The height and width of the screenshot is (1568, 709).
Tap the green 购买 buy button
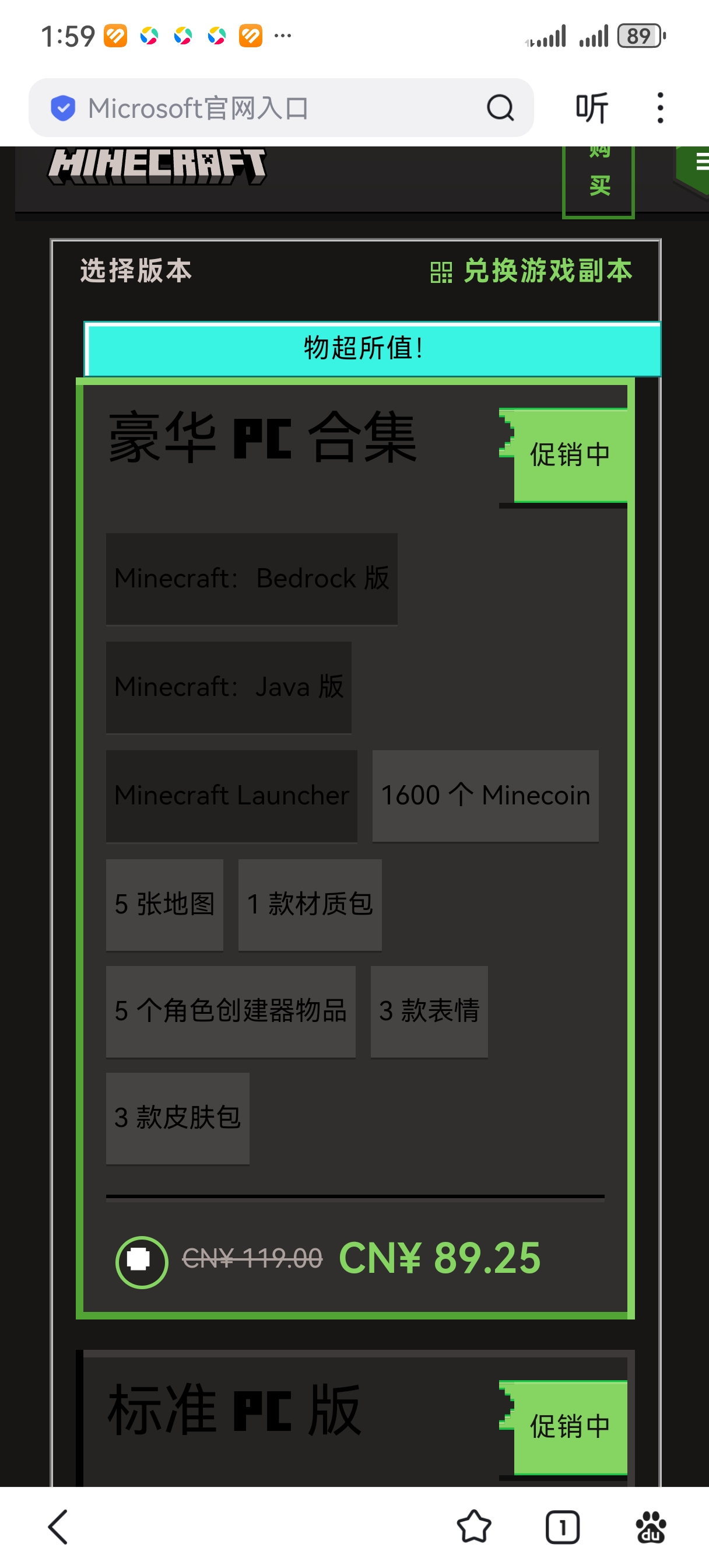click(x=599, y=180)
